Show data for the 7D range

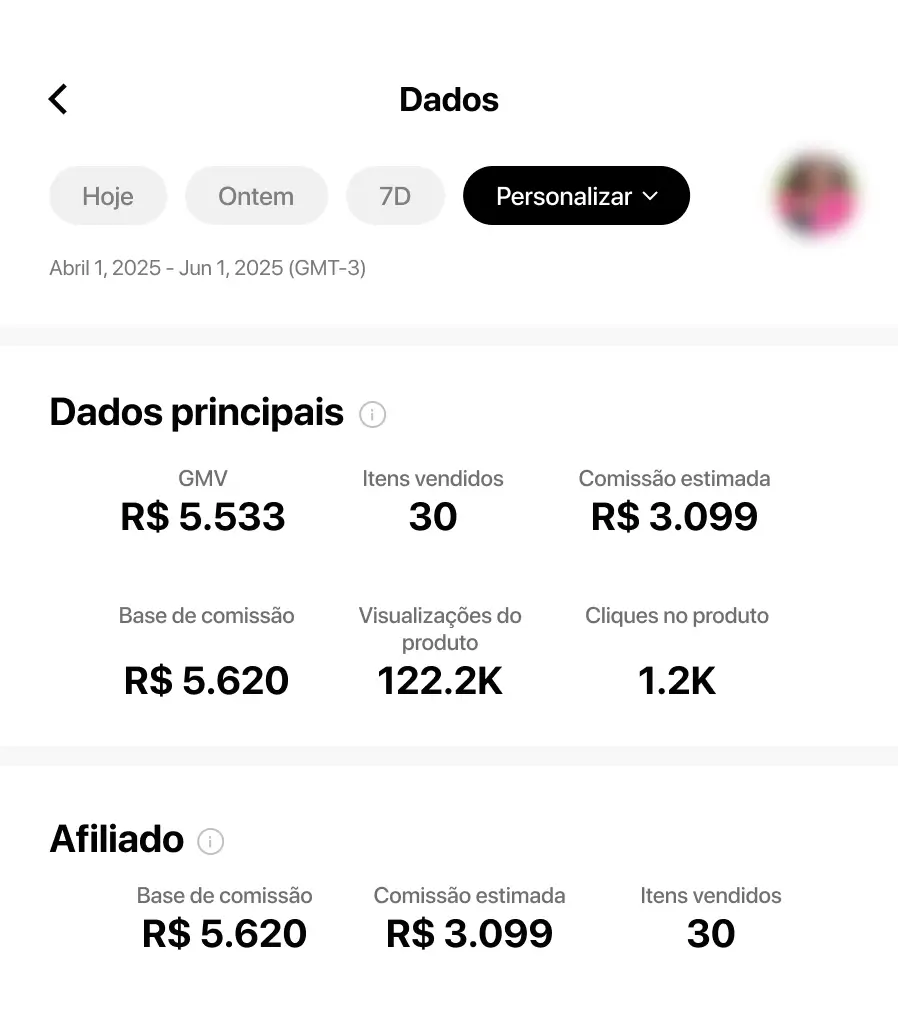point(395,196)
